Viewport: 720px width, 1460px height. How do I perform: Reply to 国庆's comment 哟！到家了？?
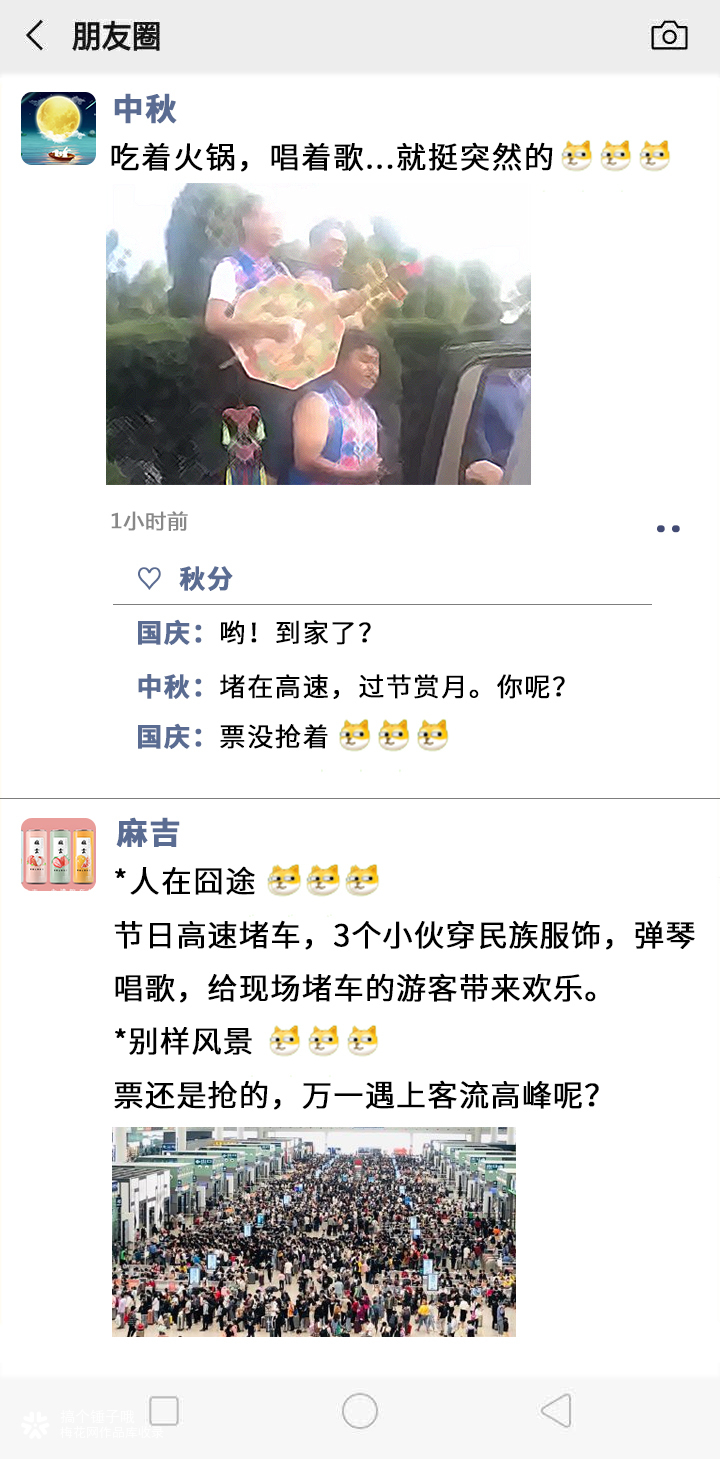click(296, 633)
